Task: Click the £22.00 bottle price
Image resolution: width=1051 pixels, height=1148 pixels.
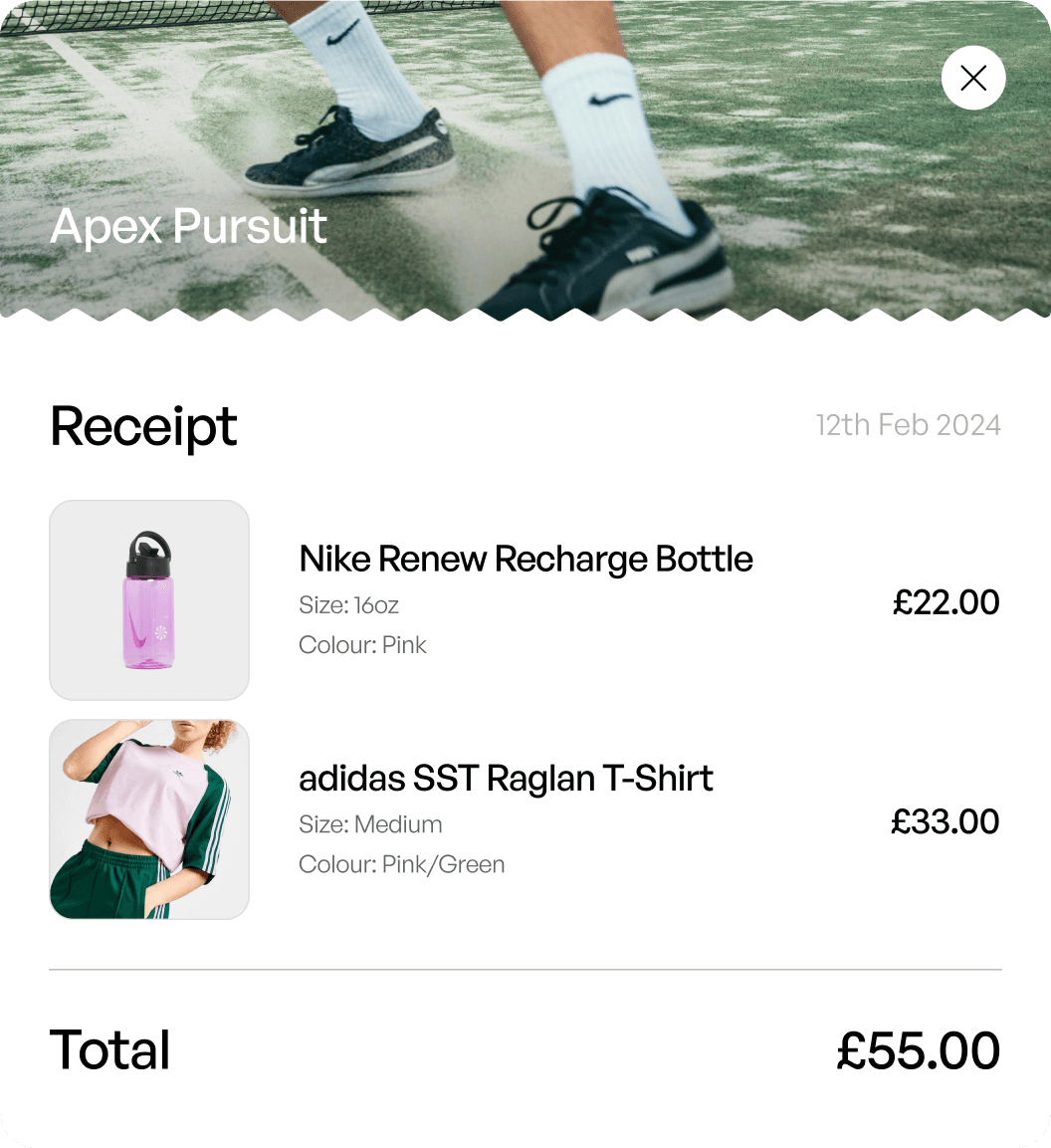Action: [x=946, y=602]
